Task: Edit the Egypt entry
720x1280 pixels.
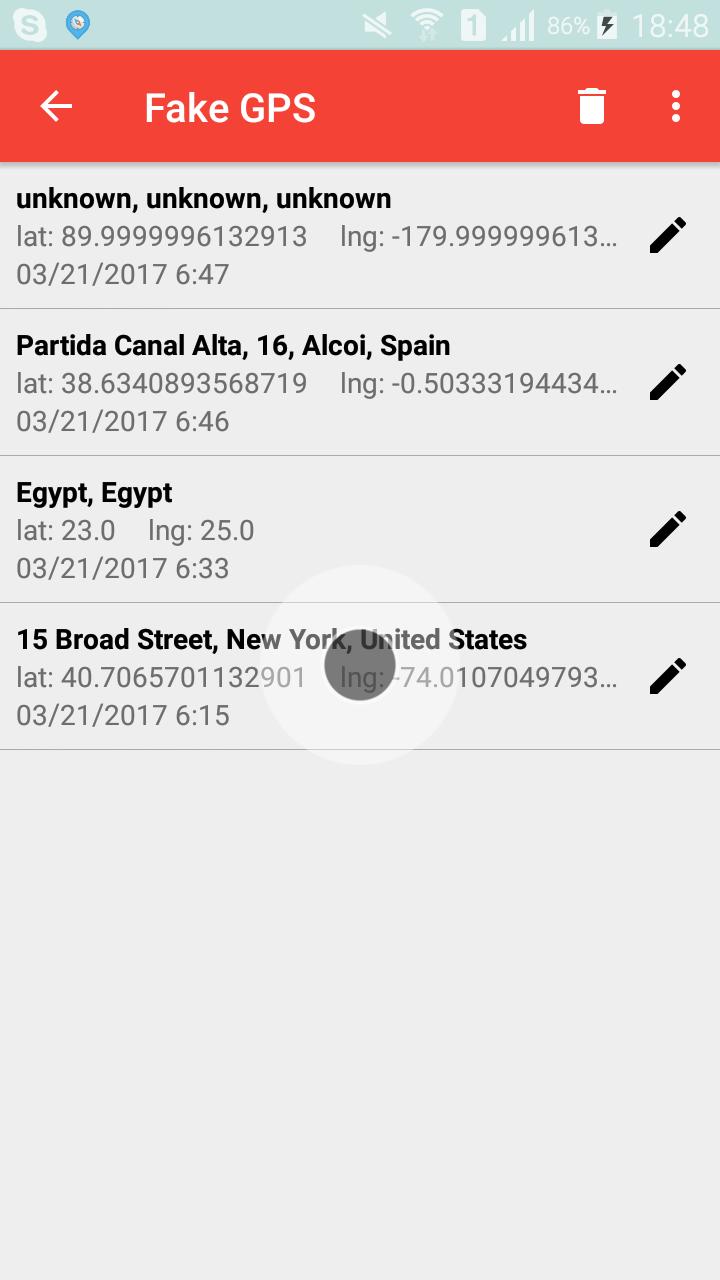Action: point(668,530)
